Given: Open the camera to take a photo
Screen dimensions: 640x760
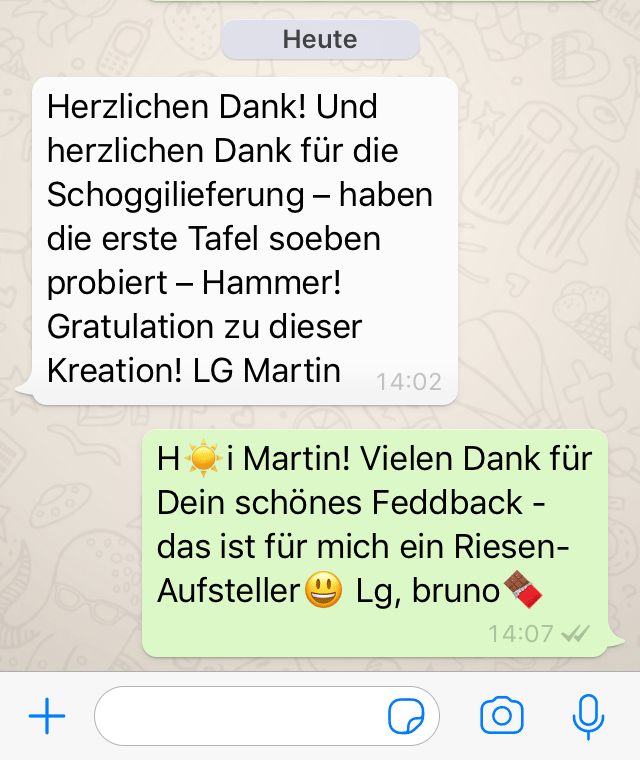Looking at the screenshot, I should click(x=502, y=716).
